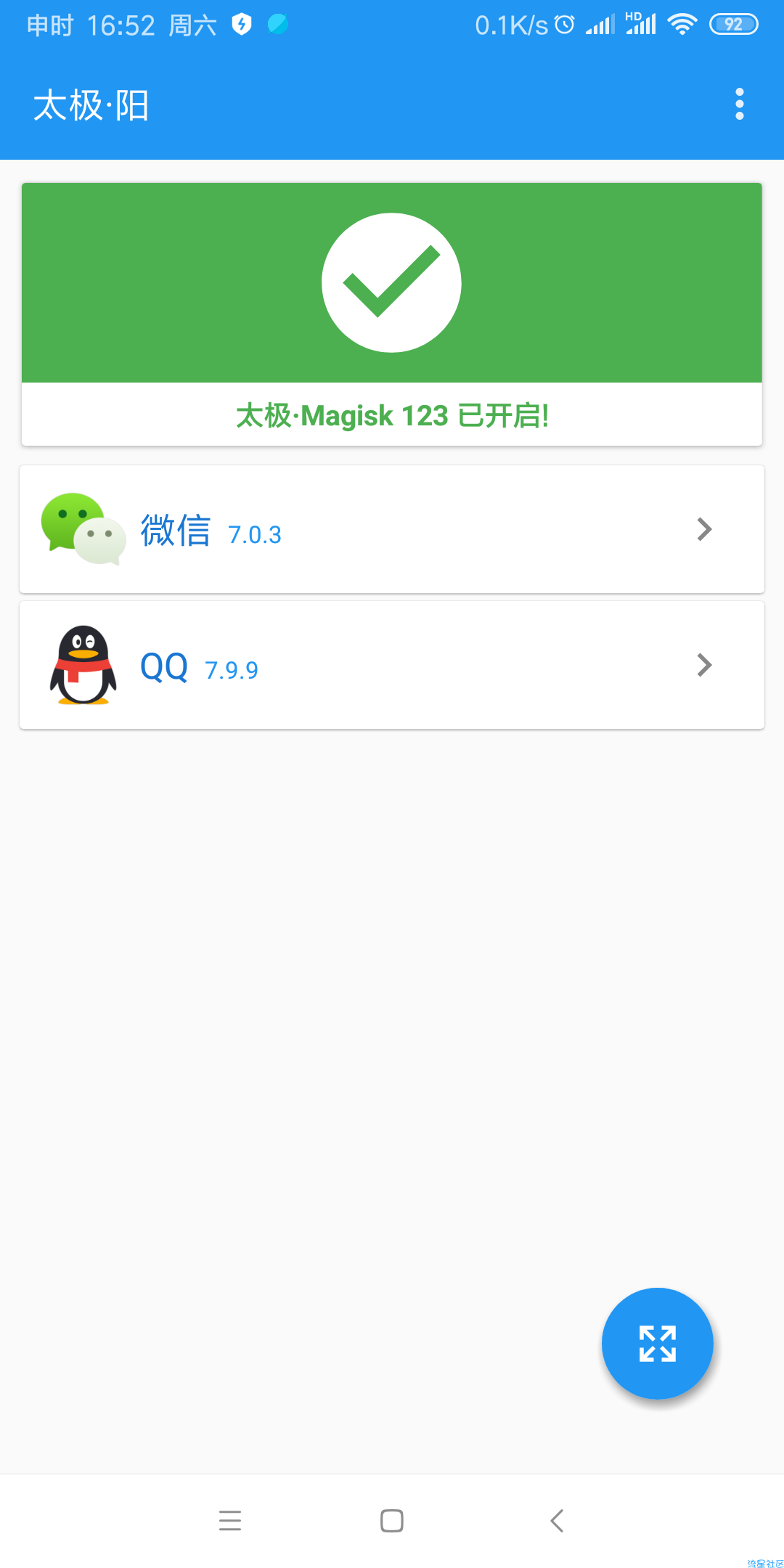Open the QQ 7.9.9 entry
The image size is (784, 1568).
coord(392,665)
